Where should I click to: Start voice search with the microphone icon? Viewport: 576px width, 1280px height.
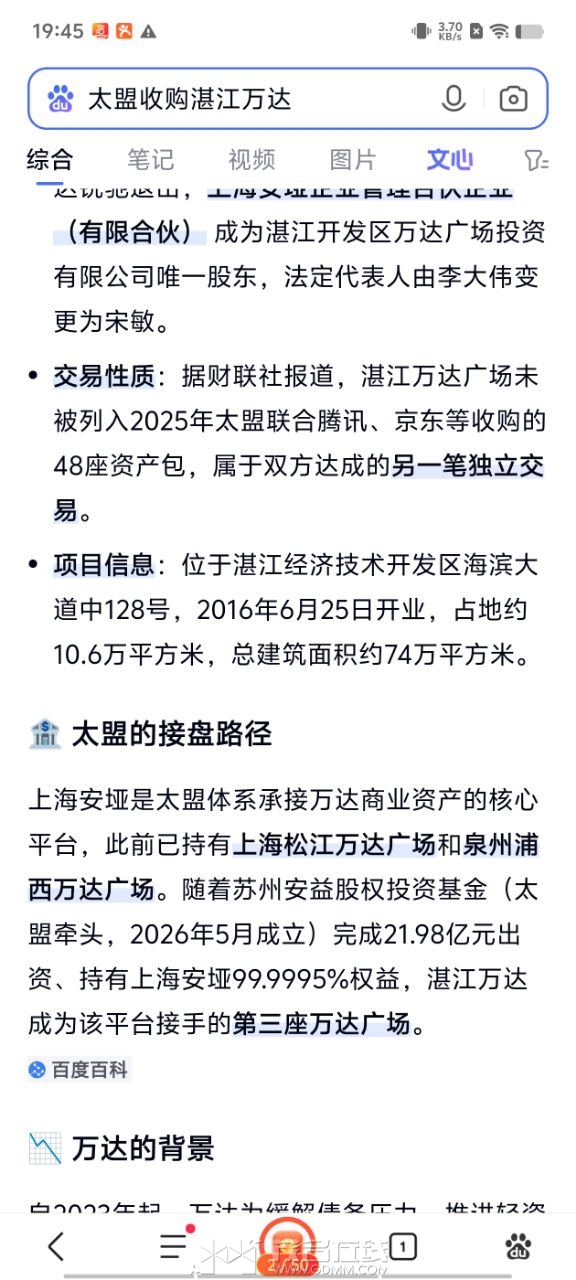453,98
